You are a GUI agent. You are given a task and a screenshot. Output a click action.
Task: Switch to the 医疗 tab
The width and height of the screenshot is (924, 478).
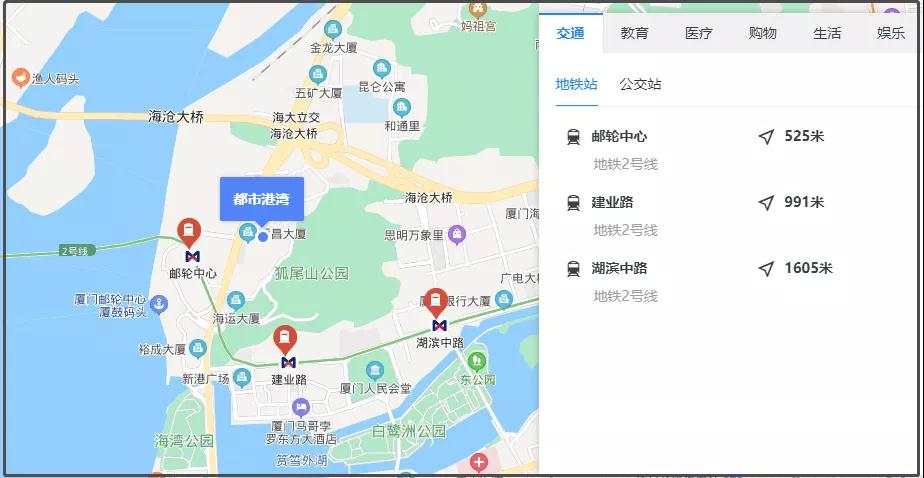[699, 33]
